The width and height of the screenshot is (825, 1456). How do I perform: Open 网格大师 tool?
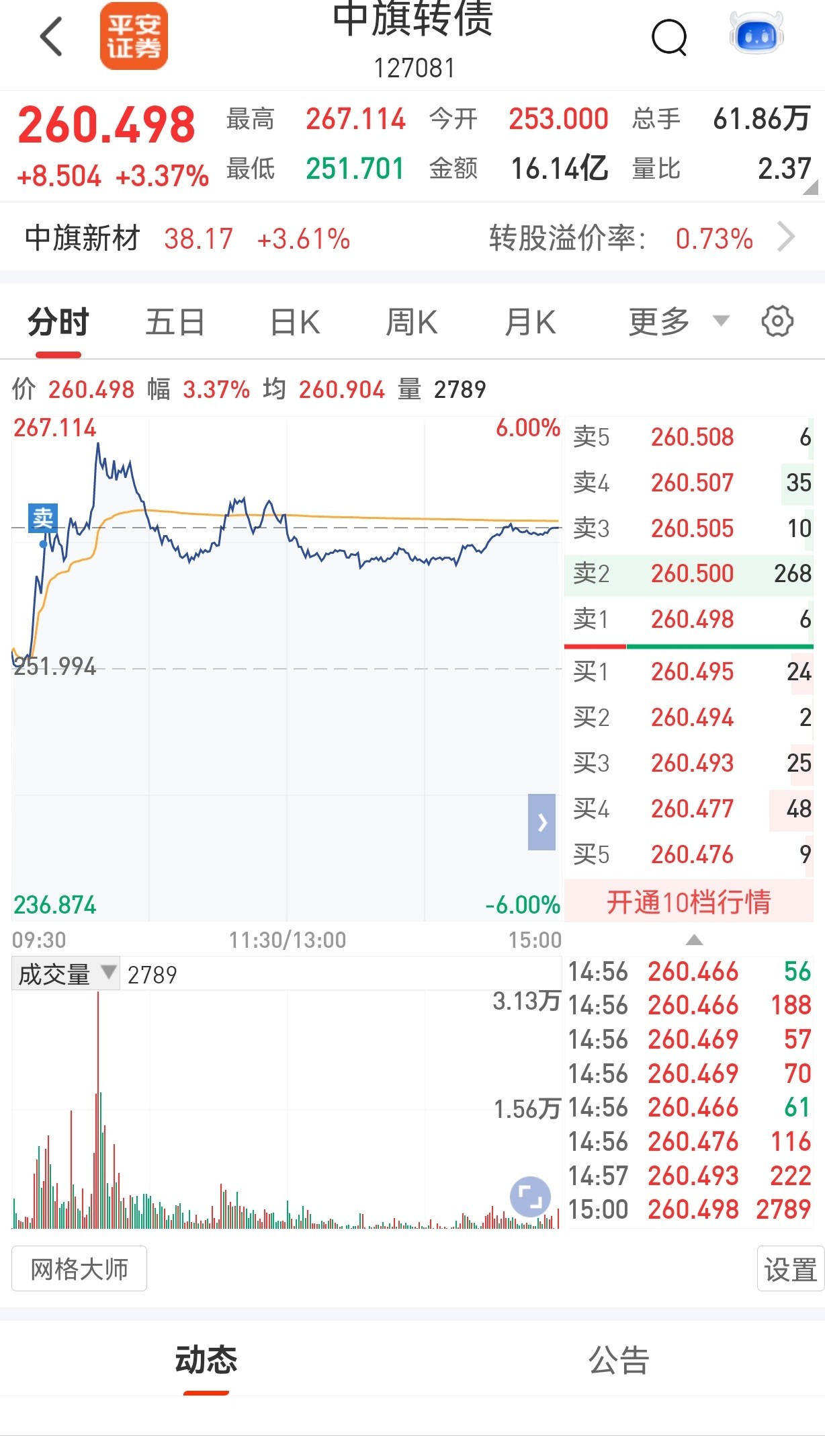point(79,1269)
